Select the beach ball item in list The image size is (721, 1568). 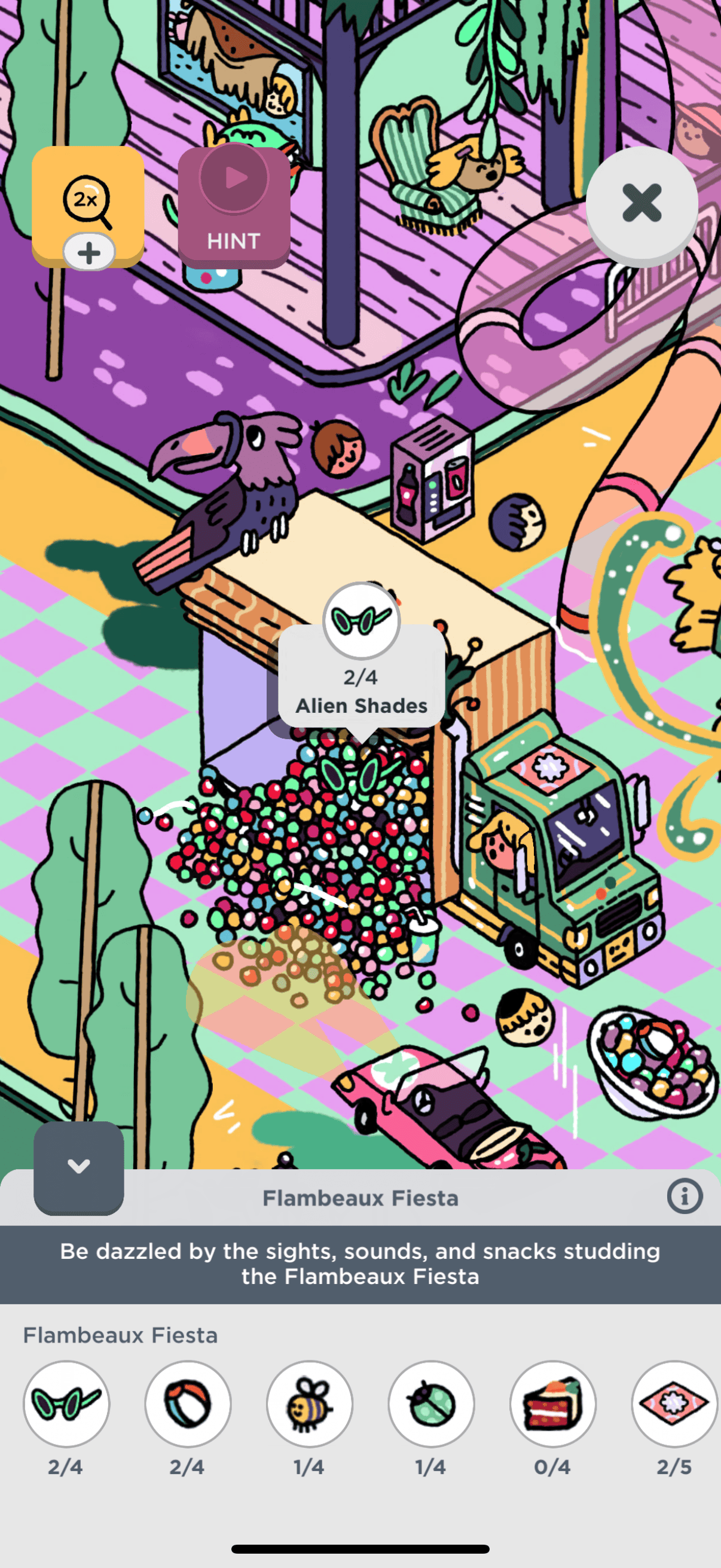(188, 1404)
